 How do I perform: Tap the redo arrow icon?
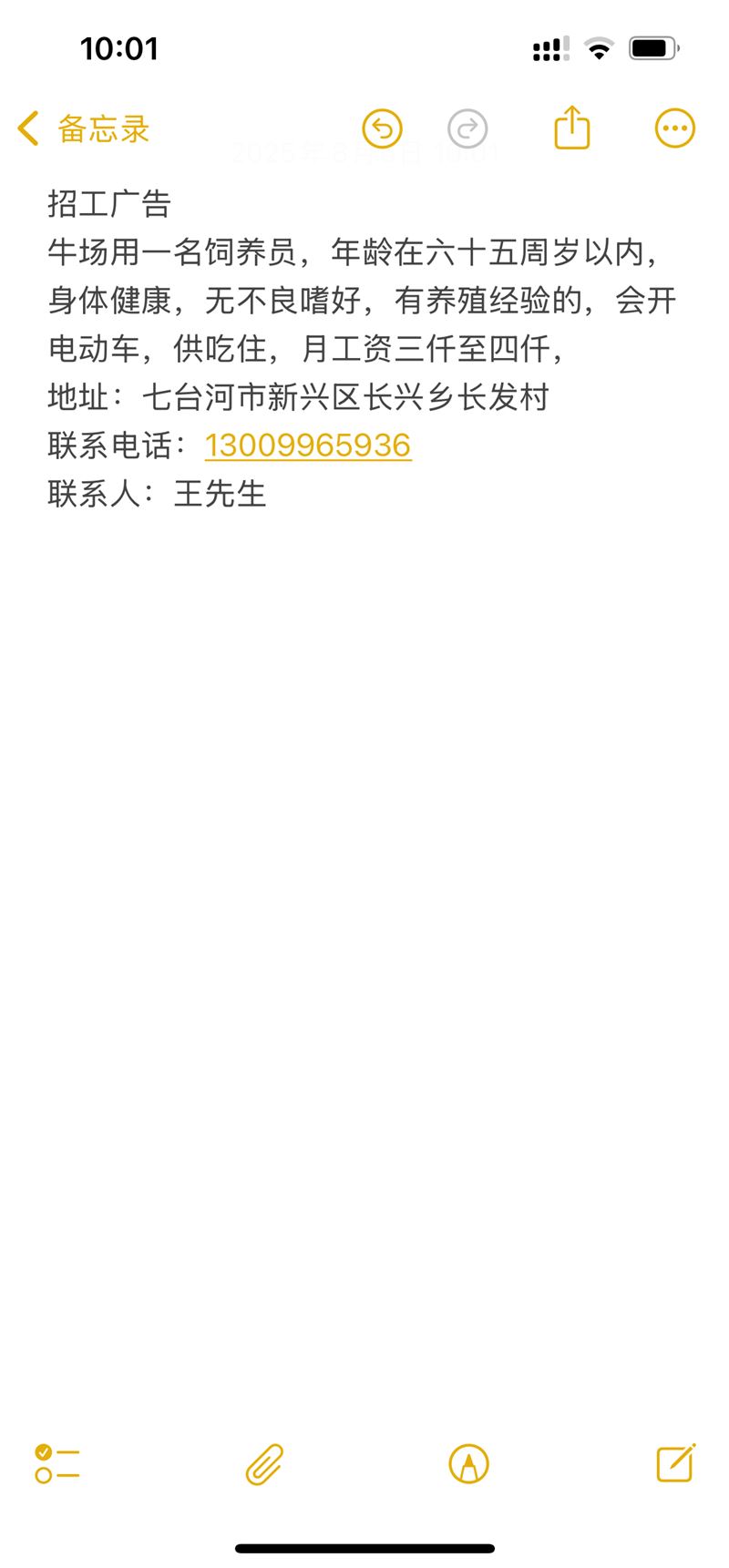tap(467, 128)
